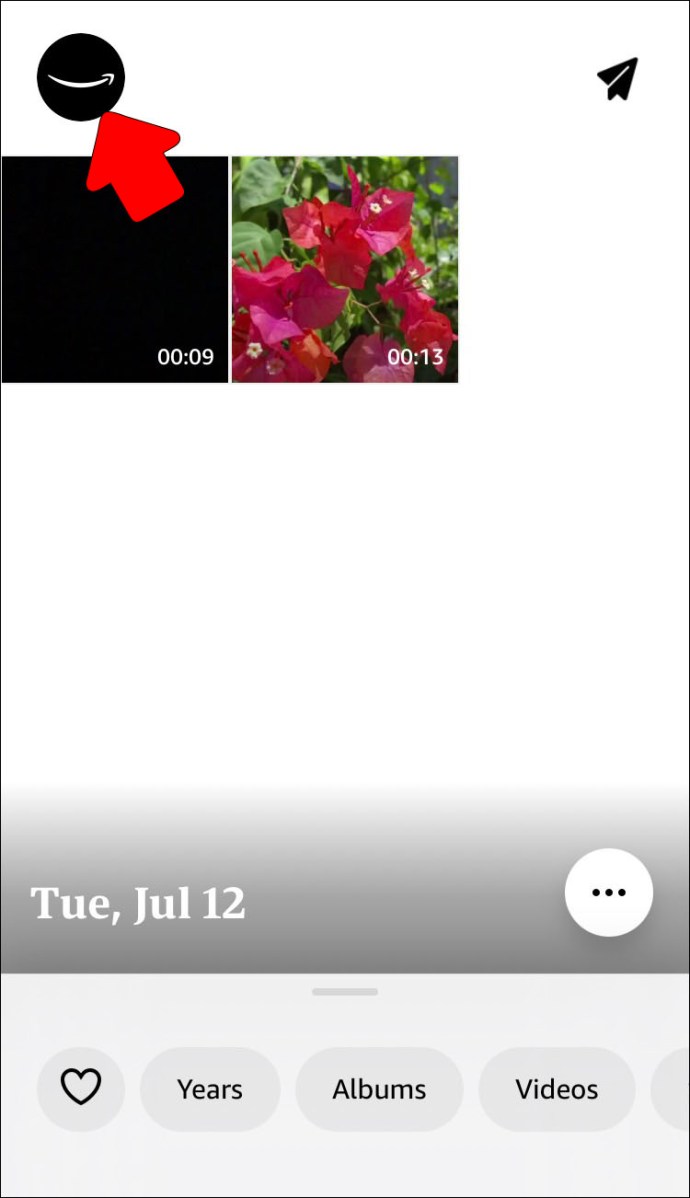The width and height of the screenshot is (690, 1198).
Task: Open the three-dot more options button
Action: (x=608, y=892)
